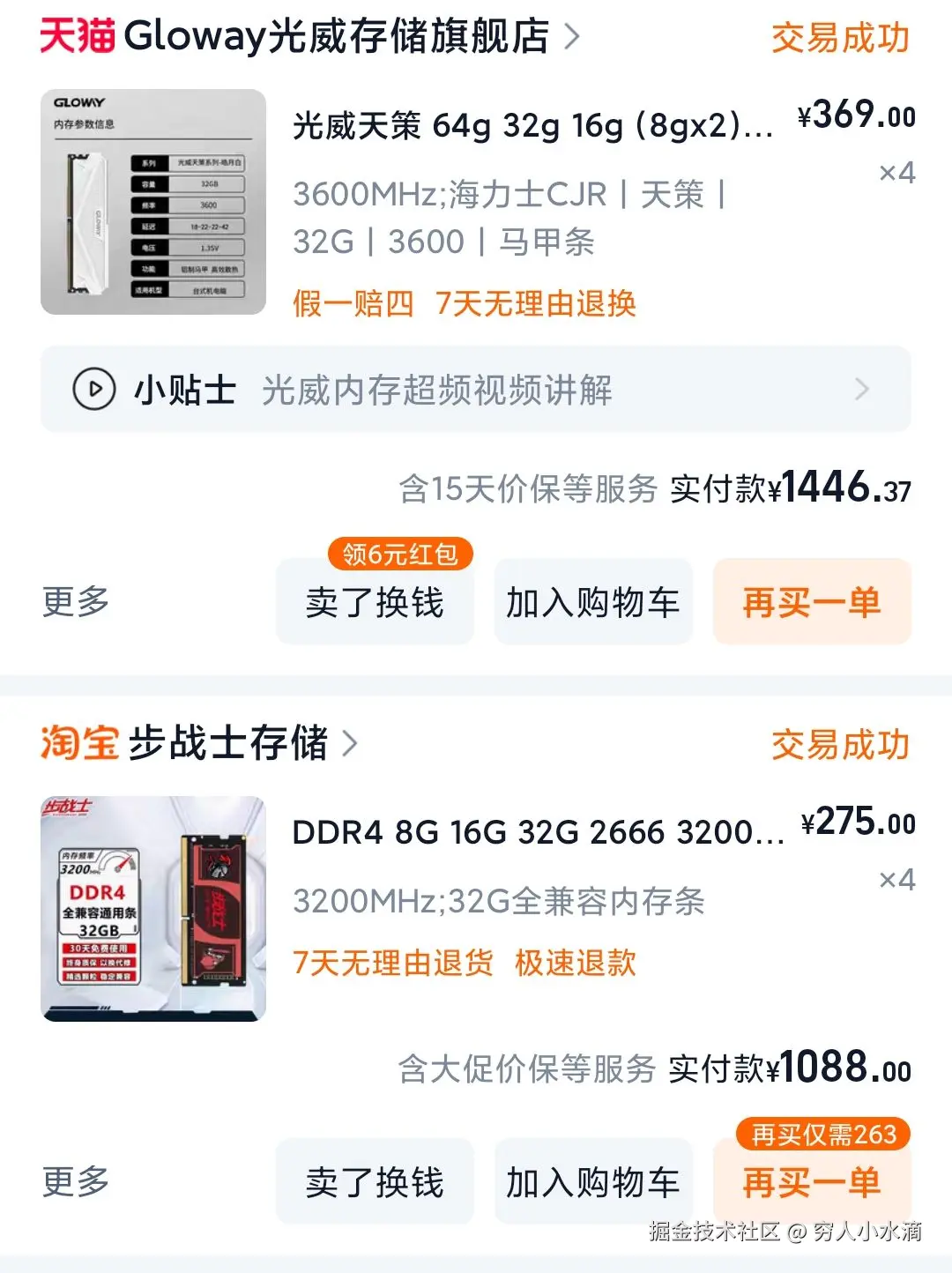Tap 卖了换钱 for the 步战士 order
952x1273 pixels.
point(375,1182)
